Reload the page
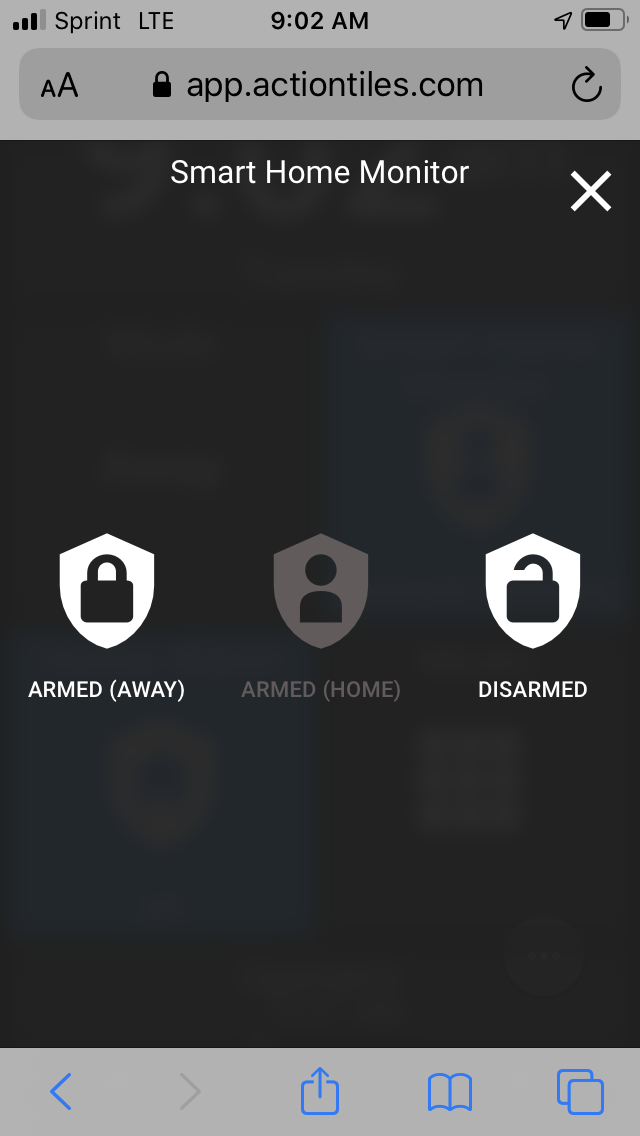This screenshot has width=640, height=1136. click(587, 86)
